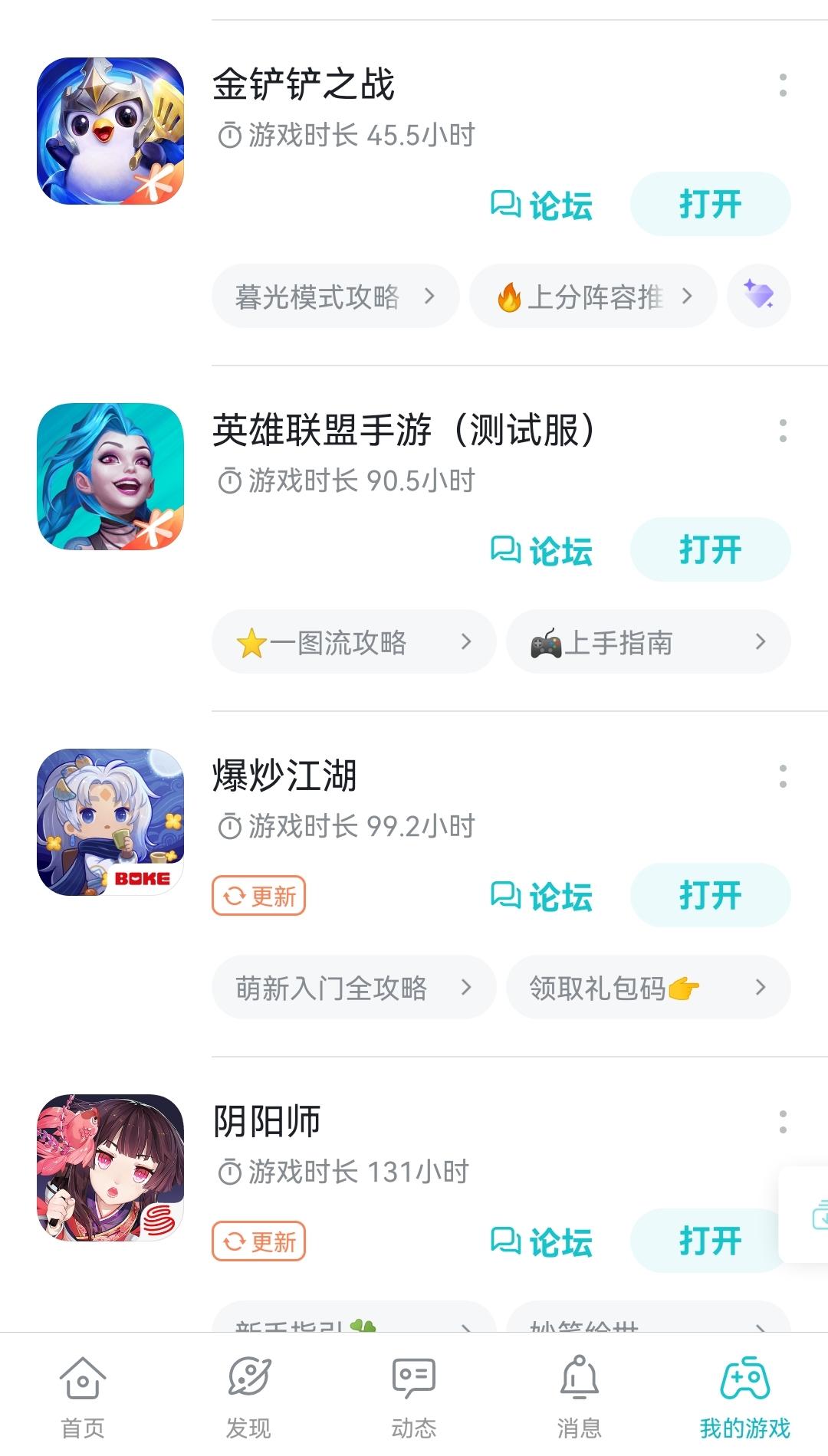This screenshot has height=1456, width=828.
Task: Tap 论坛 under 阴阳师
Action: click(542, 1240)
